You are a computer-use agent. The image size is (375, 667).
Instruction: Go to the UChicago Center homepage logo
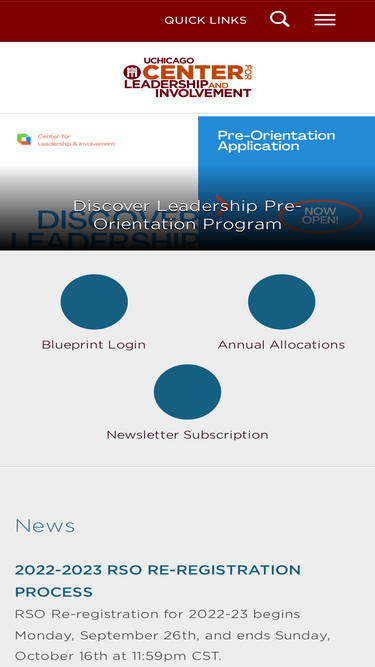click(x=188, y=77)
